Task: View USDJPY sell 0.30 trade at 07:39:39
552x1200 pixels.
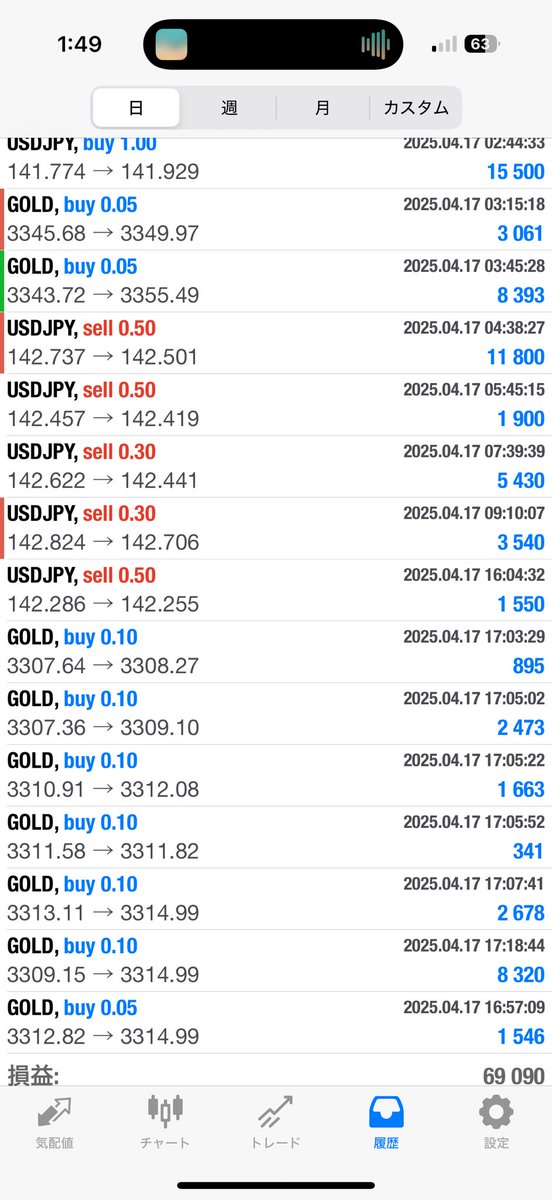Action: pyautogui.click(x=276, y=466)
